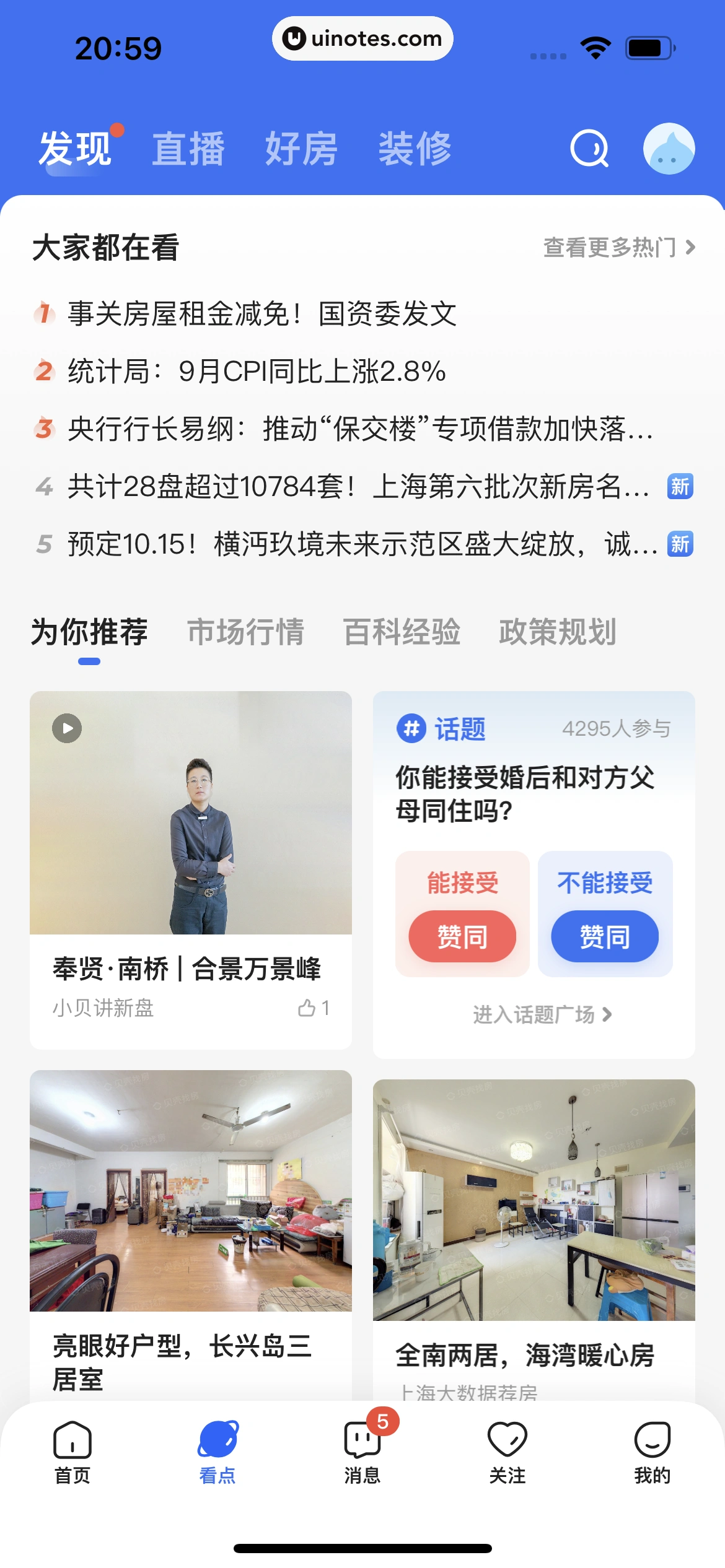Select the 市场行情 category
Viewport: 725px width, 1568px height.
coord(245,632)
